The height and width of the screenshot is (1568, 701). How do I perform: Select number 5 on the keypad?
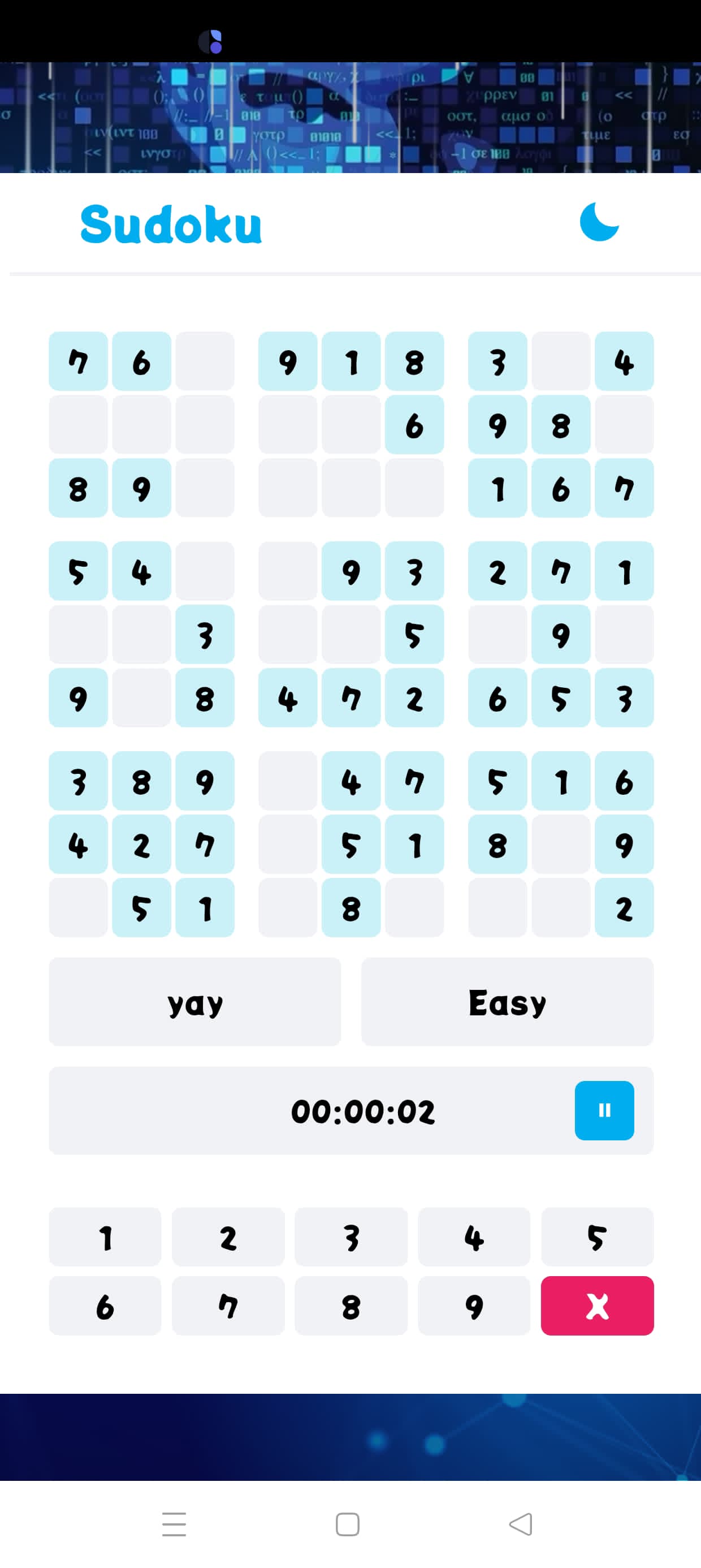coord(597,1237)
